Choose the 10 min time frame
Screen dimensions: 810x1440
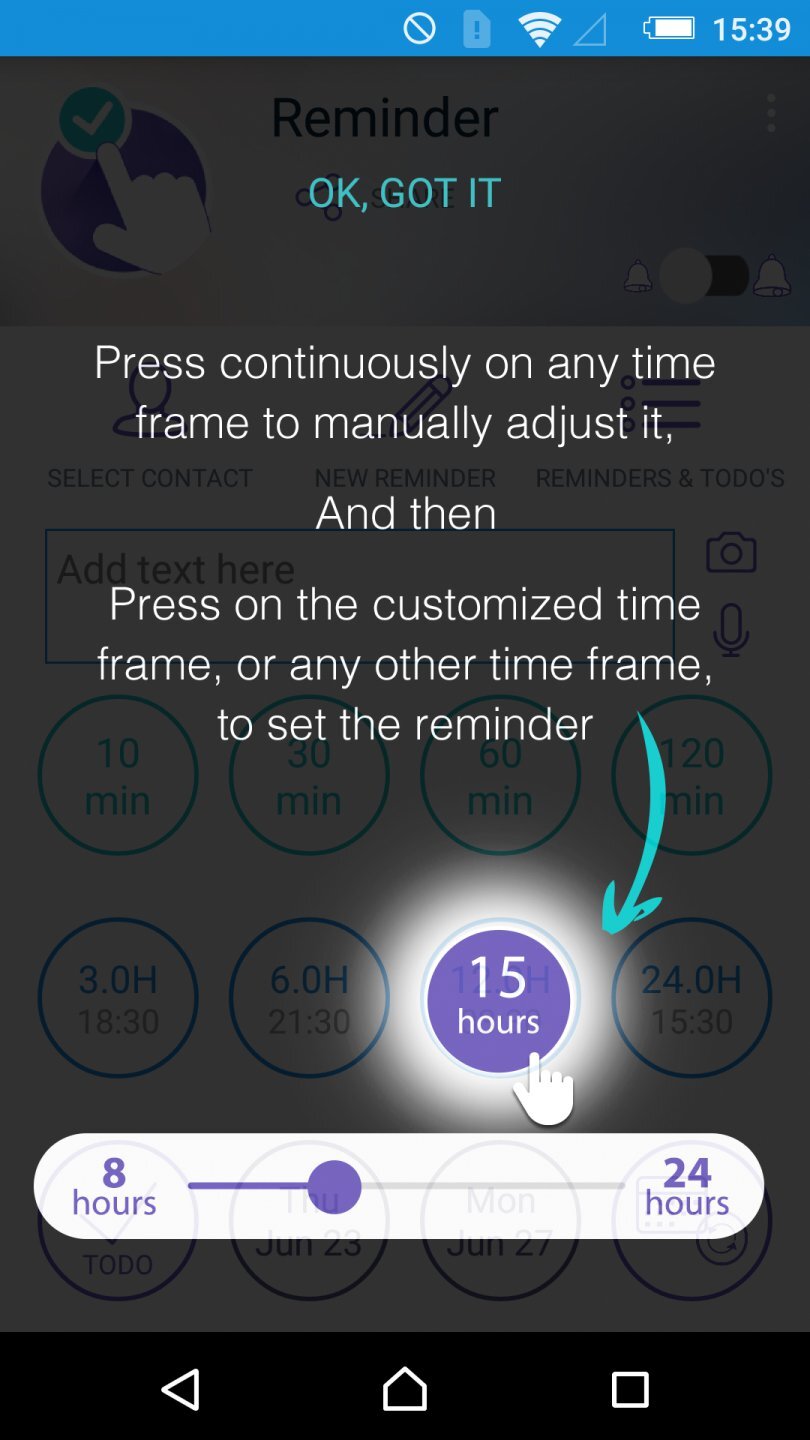click(x=118, y=776)
